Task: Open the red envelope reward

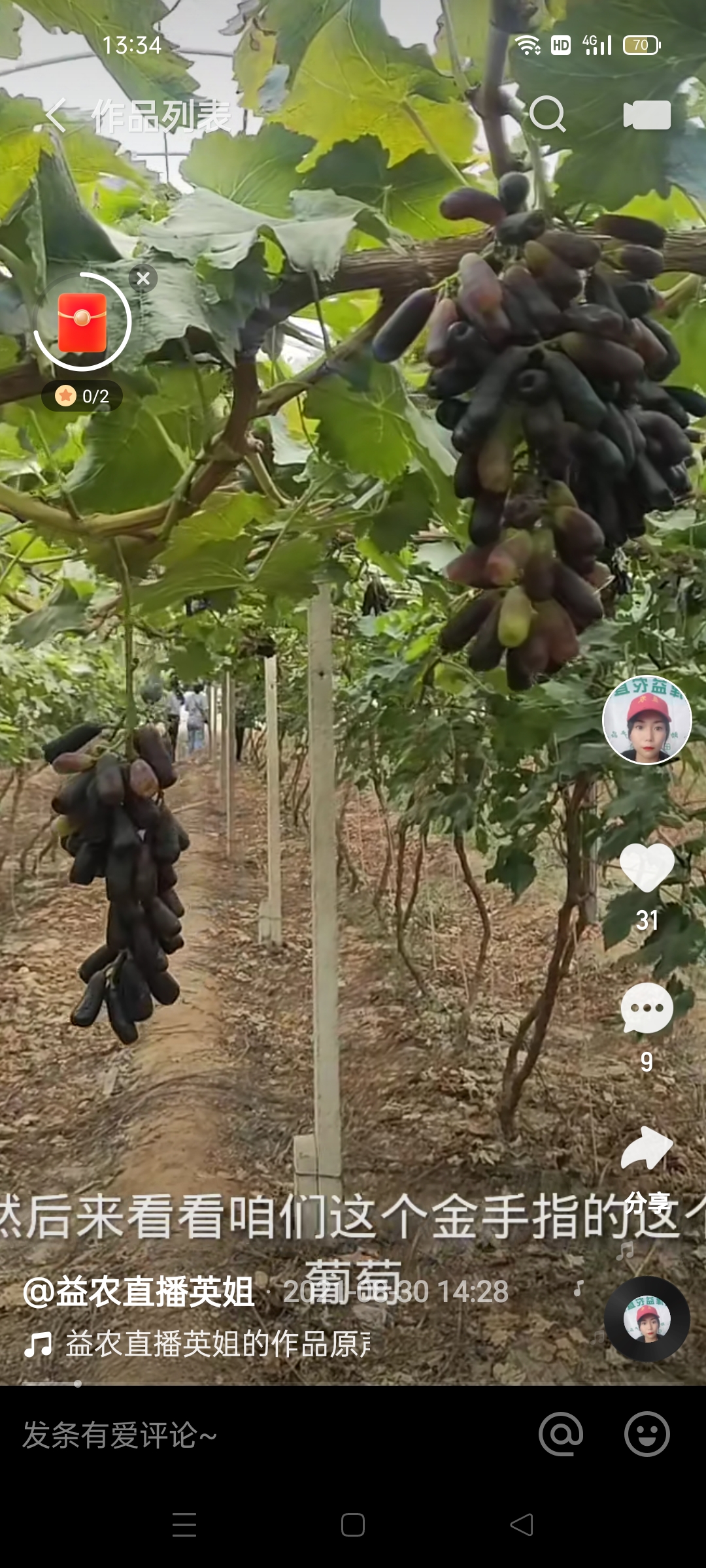Action: click(x=82, y=322)
